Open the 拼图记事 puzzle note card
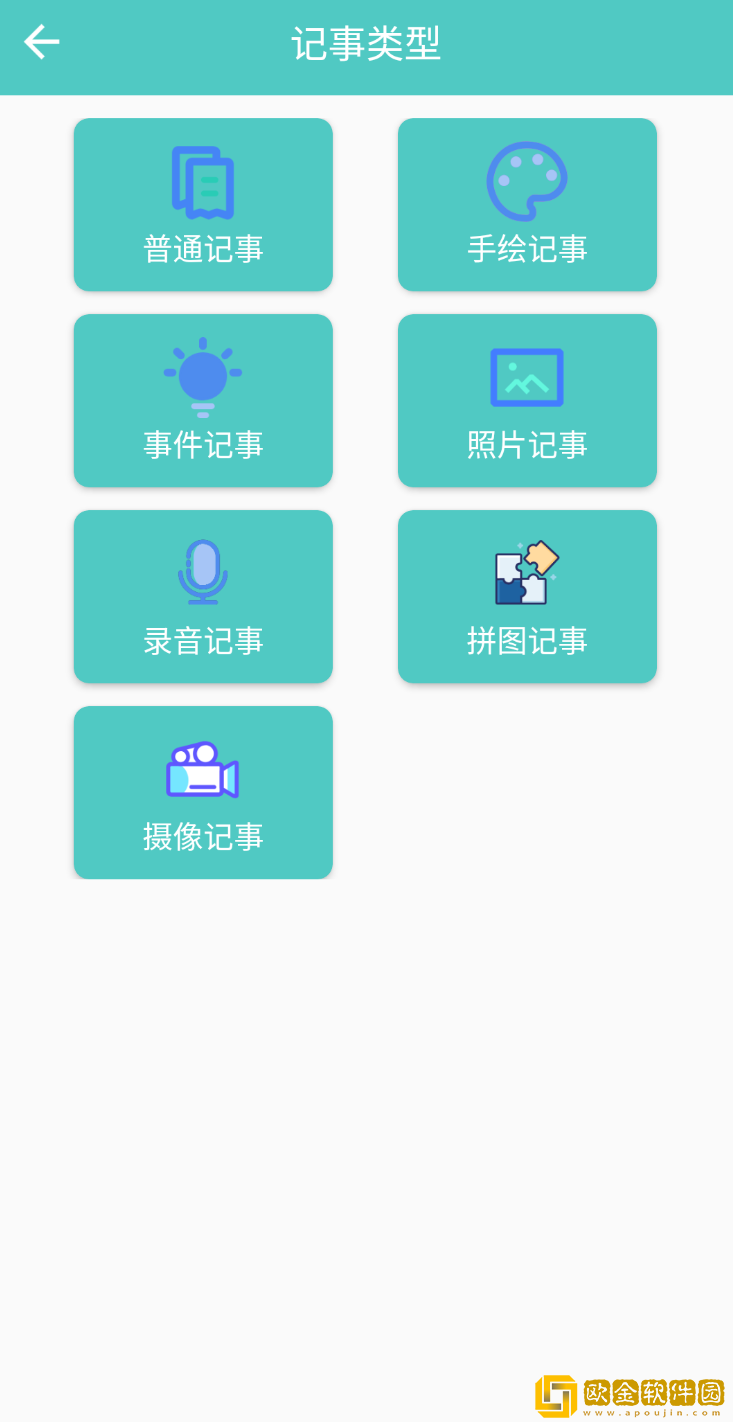 527,596
